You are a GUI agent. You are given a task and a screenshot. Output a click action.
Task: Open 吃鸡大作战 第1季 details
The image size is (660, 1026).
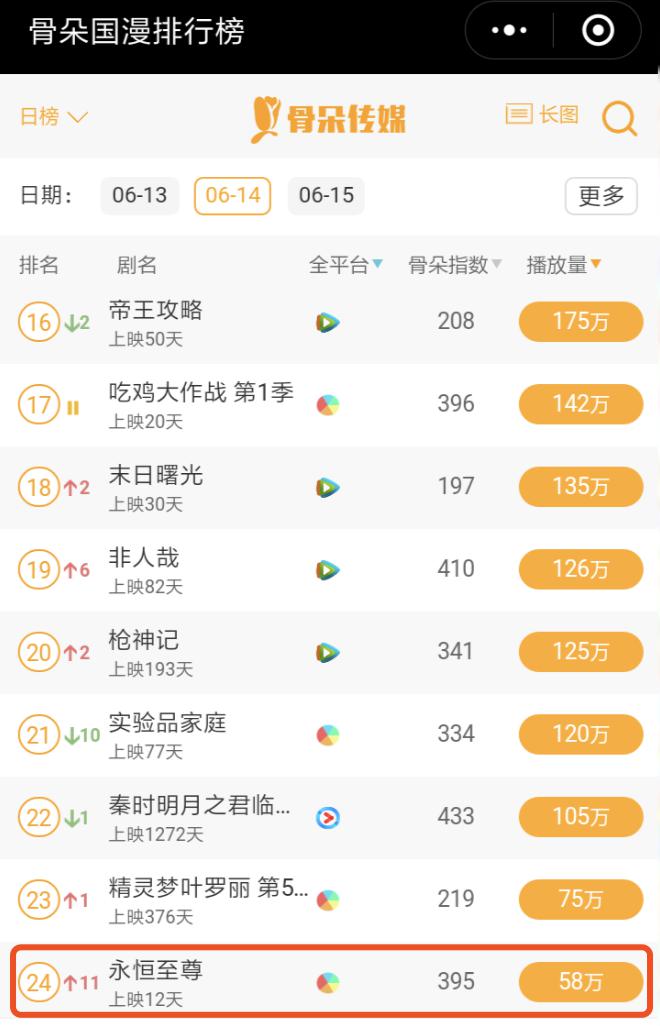(201, 393)
